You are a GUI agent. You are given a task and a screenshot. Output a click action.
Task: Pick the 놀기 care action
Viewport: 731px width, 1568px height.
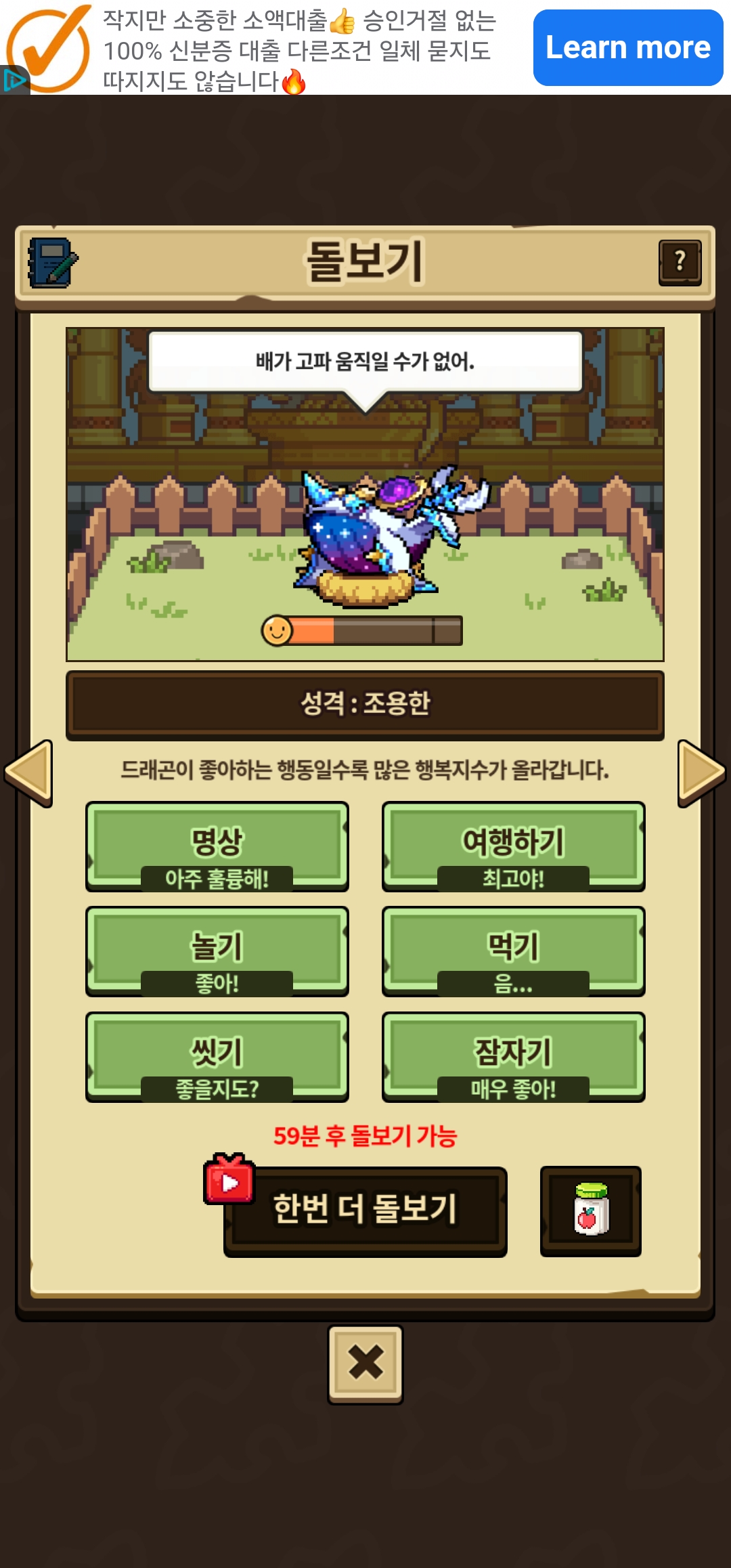[x=217, y=951]
